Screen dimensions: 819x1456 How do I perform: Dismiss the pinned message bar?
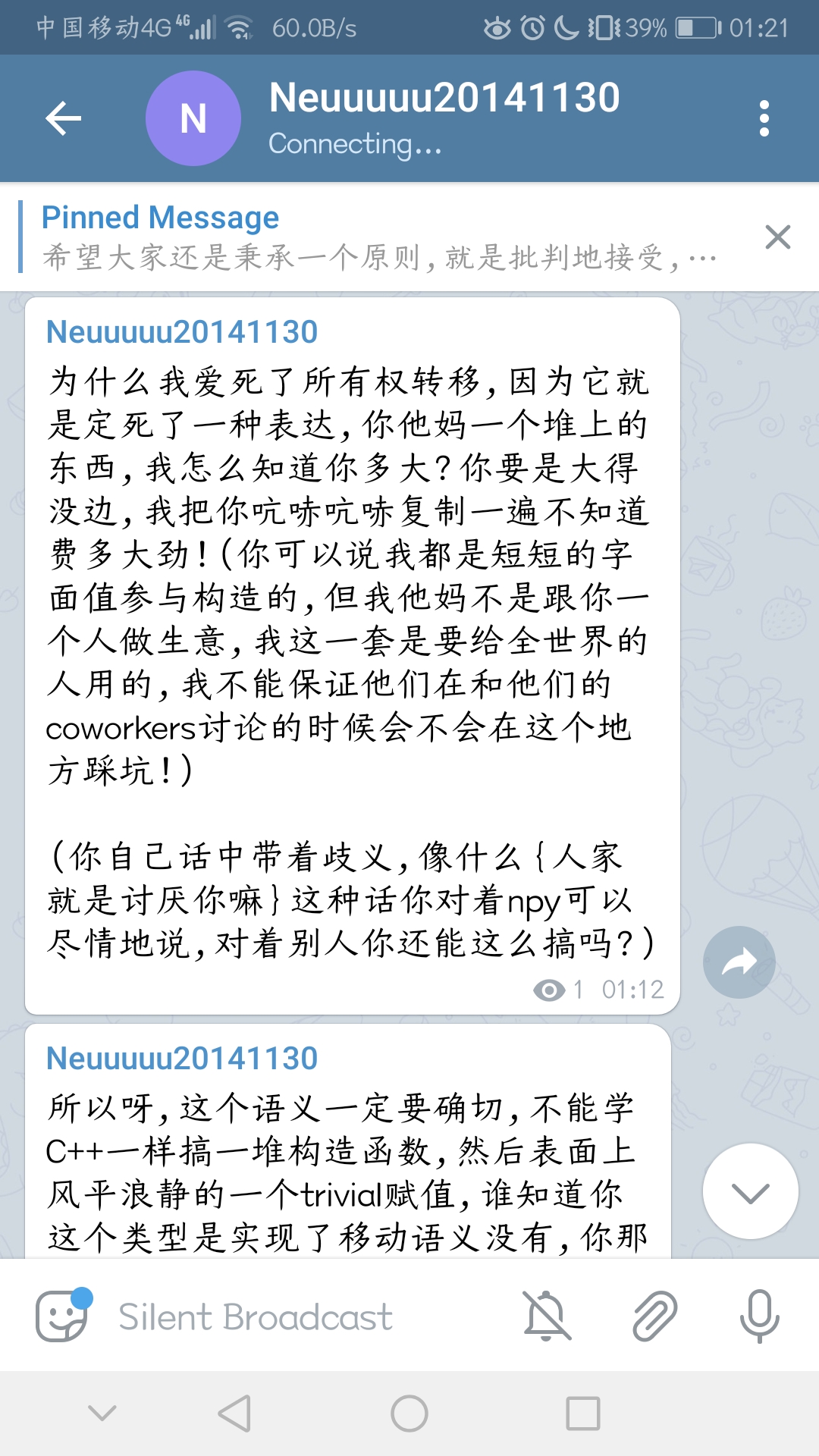[778, 237]
